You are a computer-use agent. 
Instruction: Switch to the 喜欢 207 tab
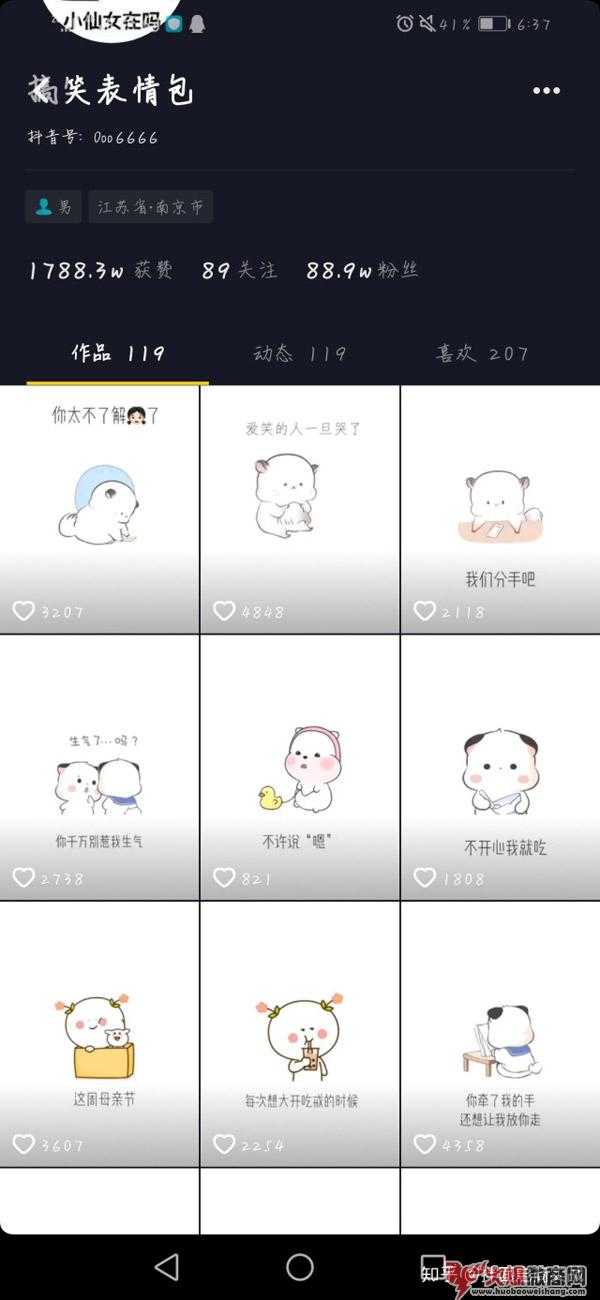click(481, 354)
